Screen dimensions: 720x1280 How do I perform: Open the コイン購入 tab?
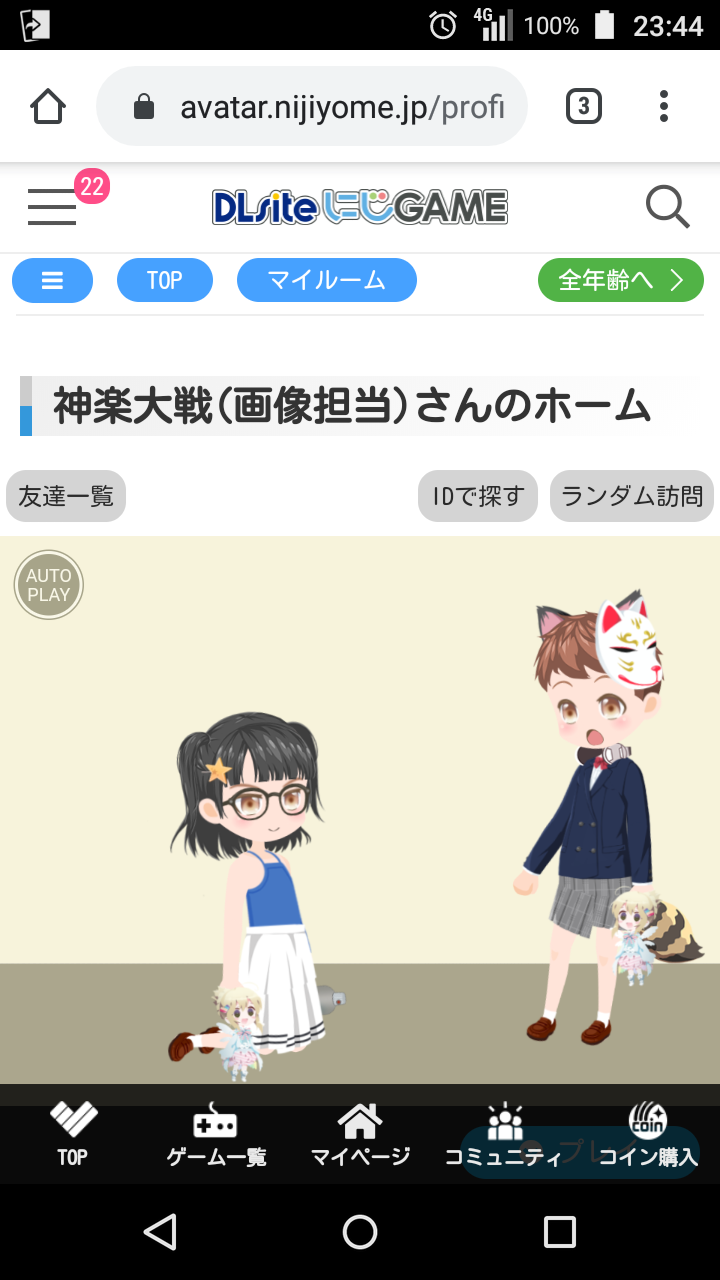[648, 1136]
